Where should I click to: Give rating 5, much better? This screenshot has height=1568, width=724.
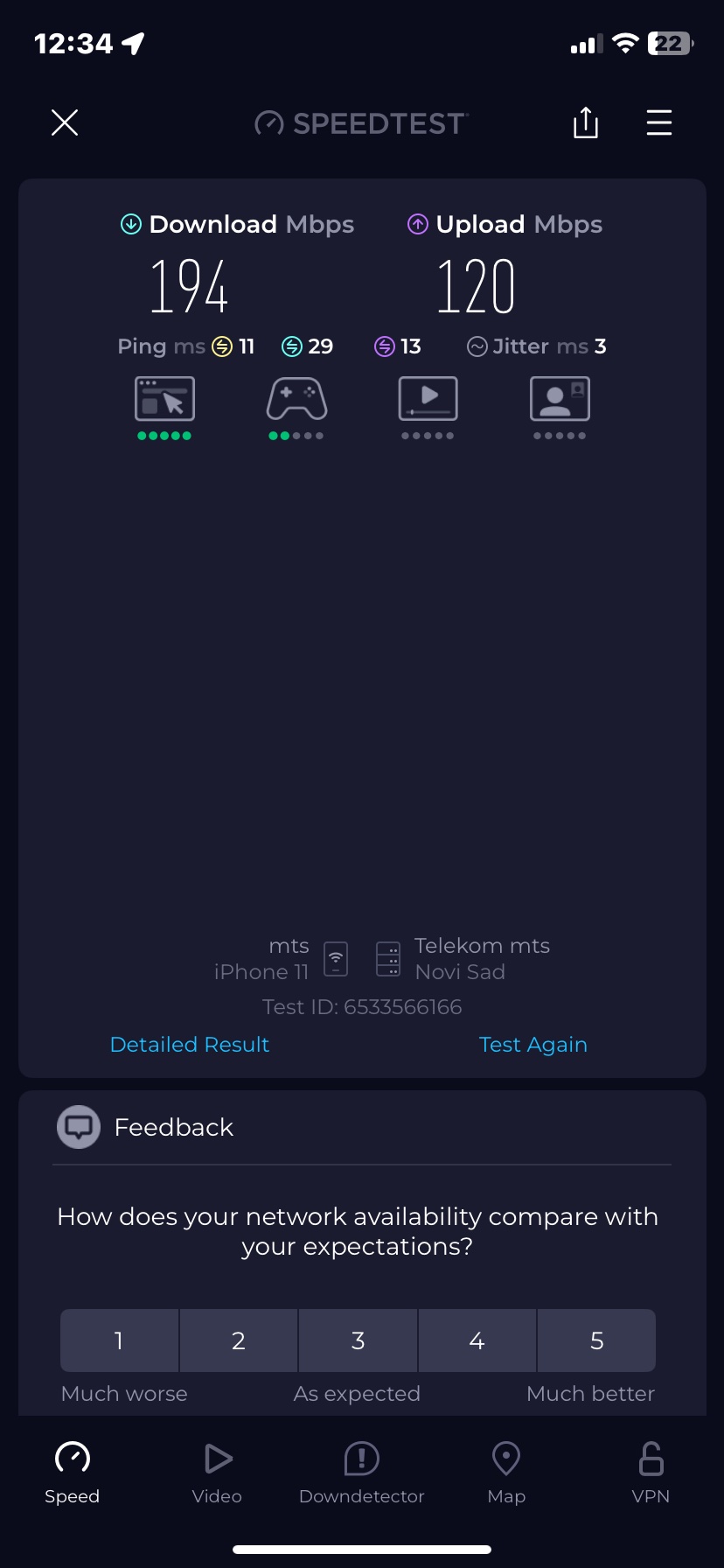(x=596, y=1340)
